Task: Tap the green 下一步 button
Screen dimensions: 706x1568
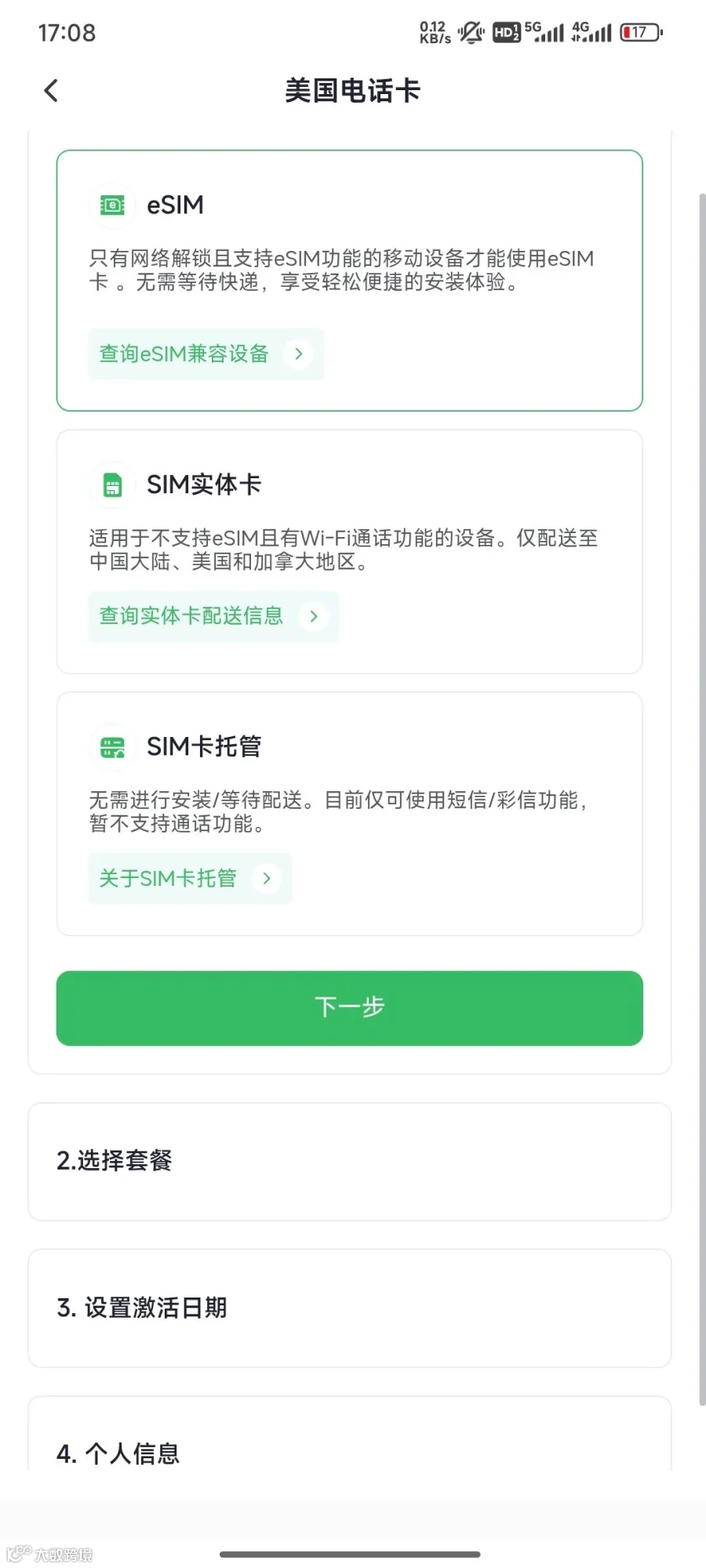Action: (350, 1007)
